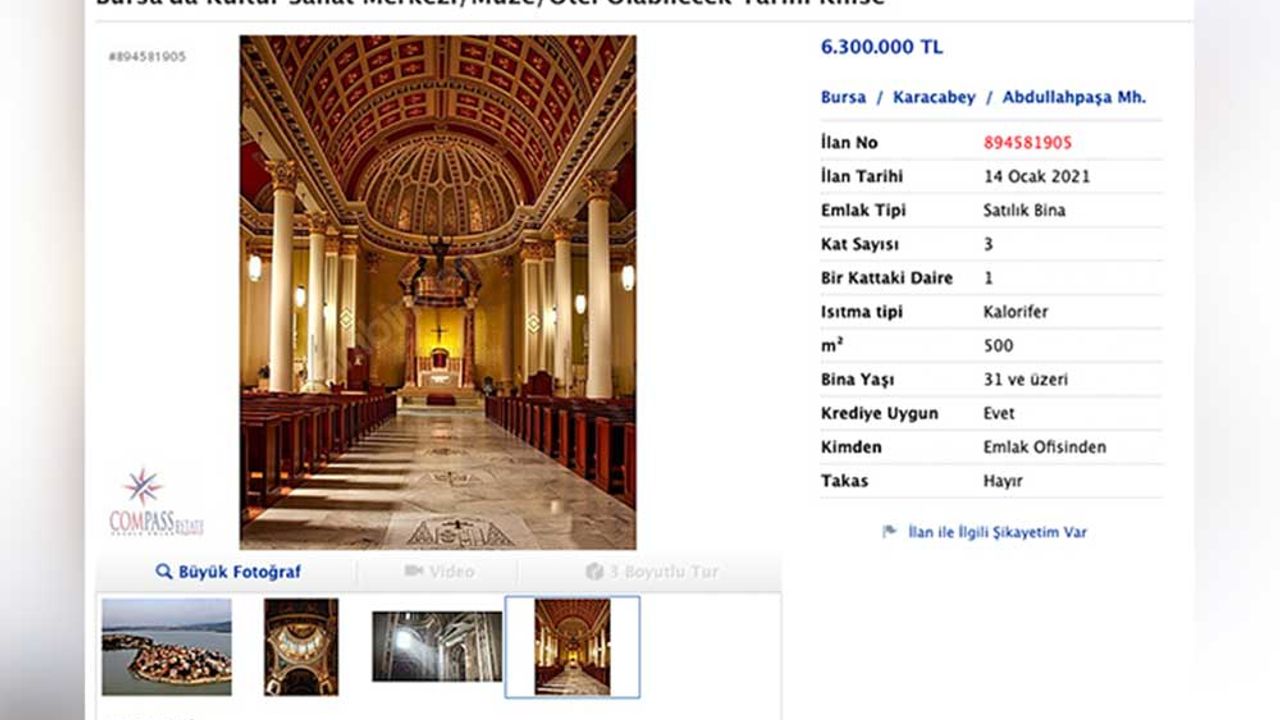Tap the main church interior photo
Image resolution: width=1280 pixels, height=720 pixels.
tap(437, 292)
